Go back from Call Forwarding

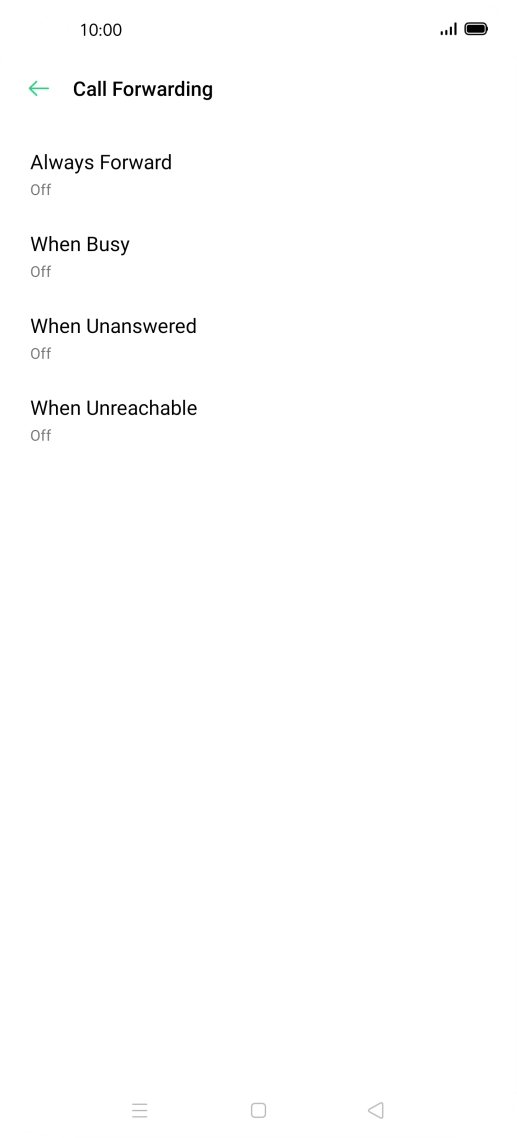(38, 89)
